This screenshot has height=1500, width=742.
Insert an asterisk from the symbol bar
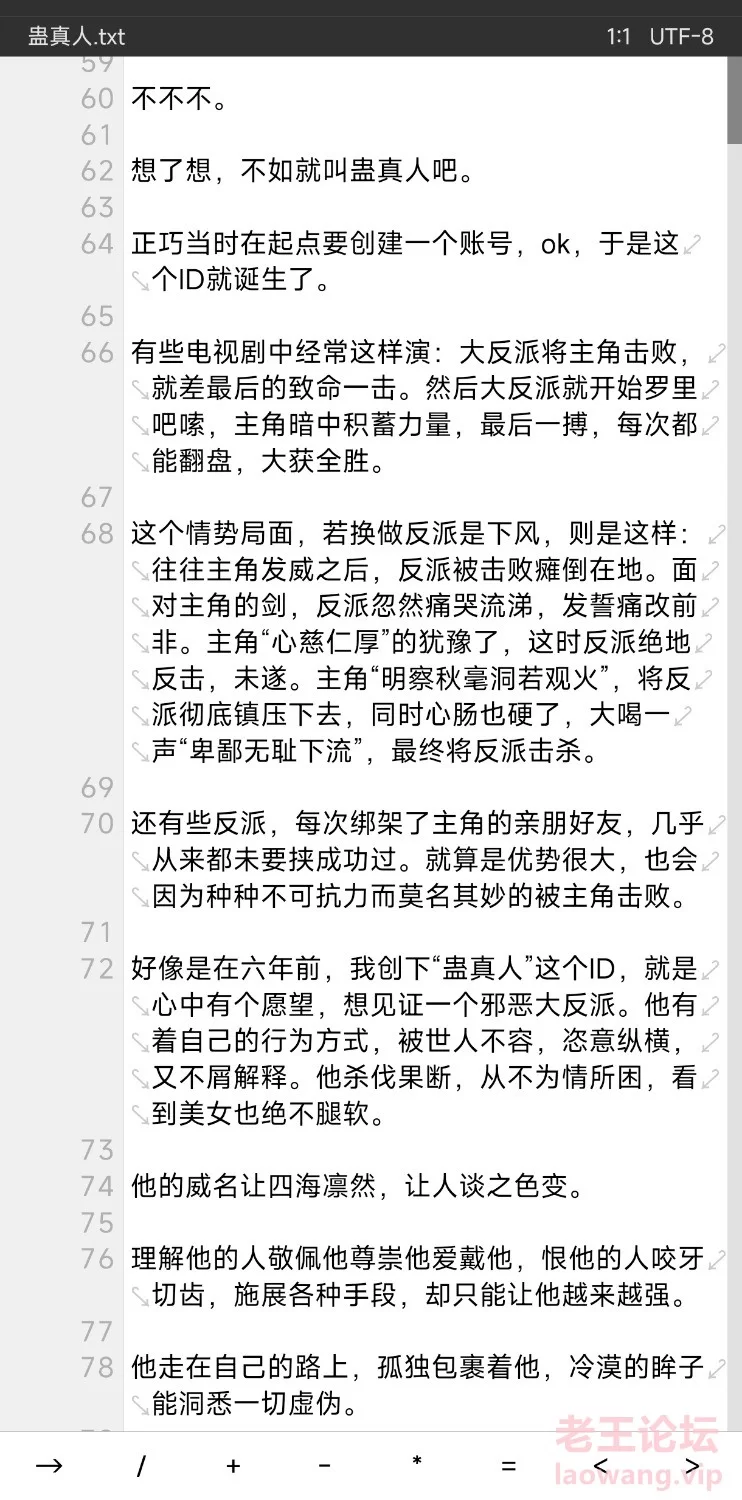[417, 1466]
